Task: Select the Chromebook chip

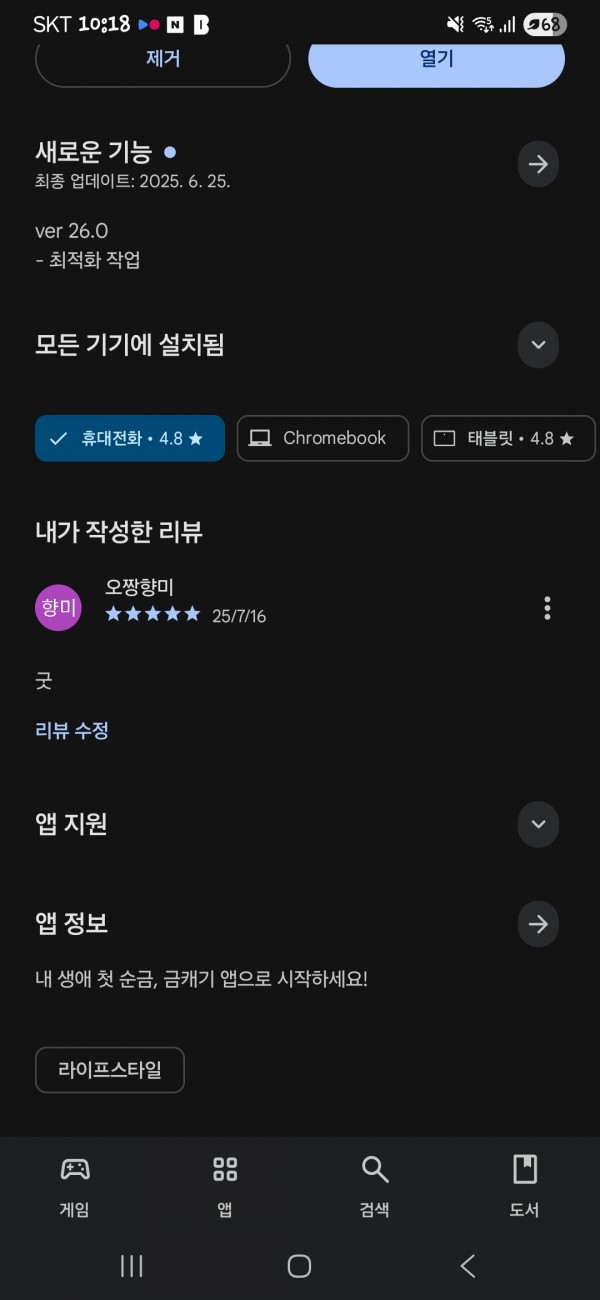Action: (x=323, y=438)
